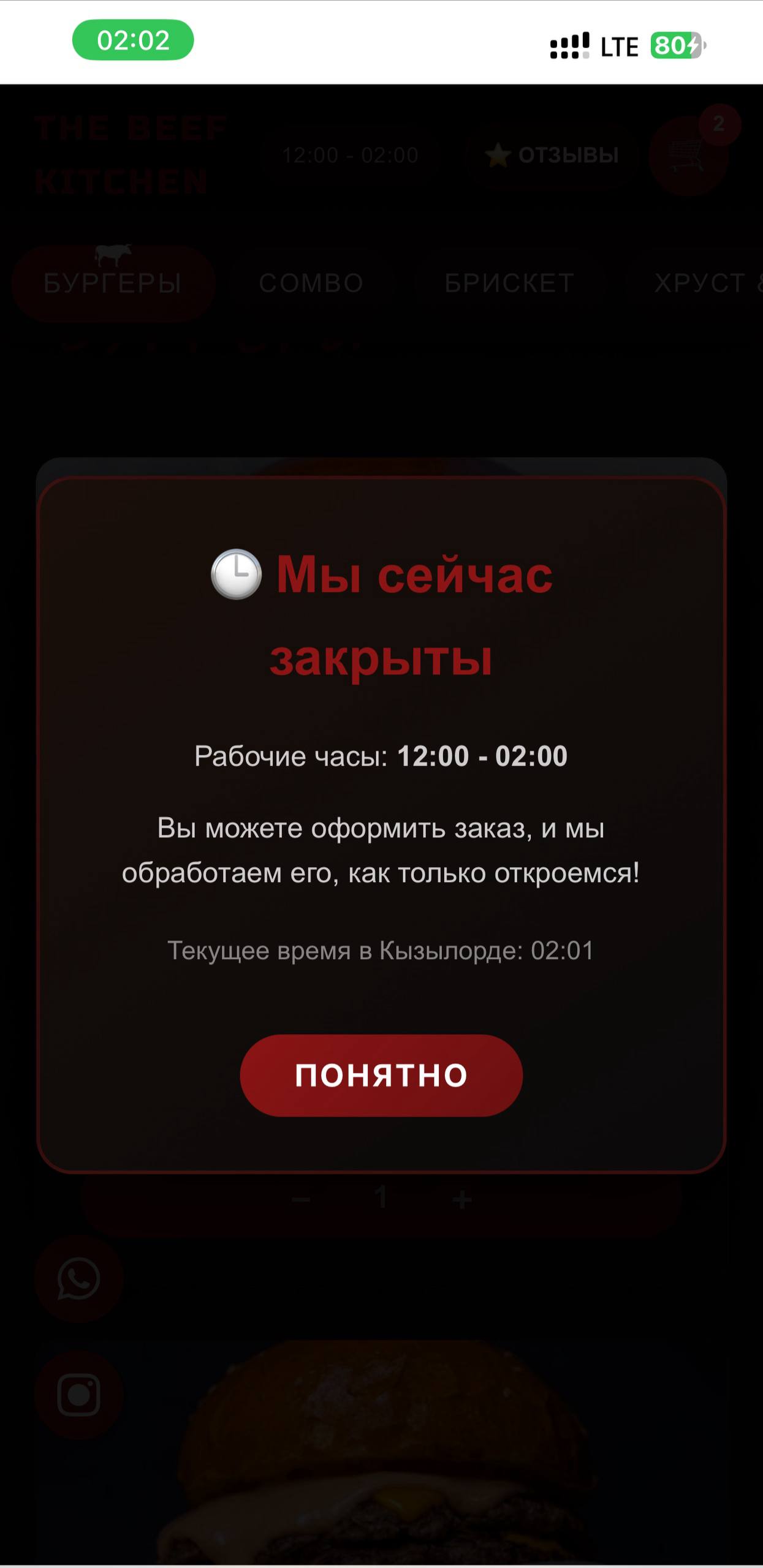
Task: Open the shopping cart with 2 items
Action: (688, 153)
